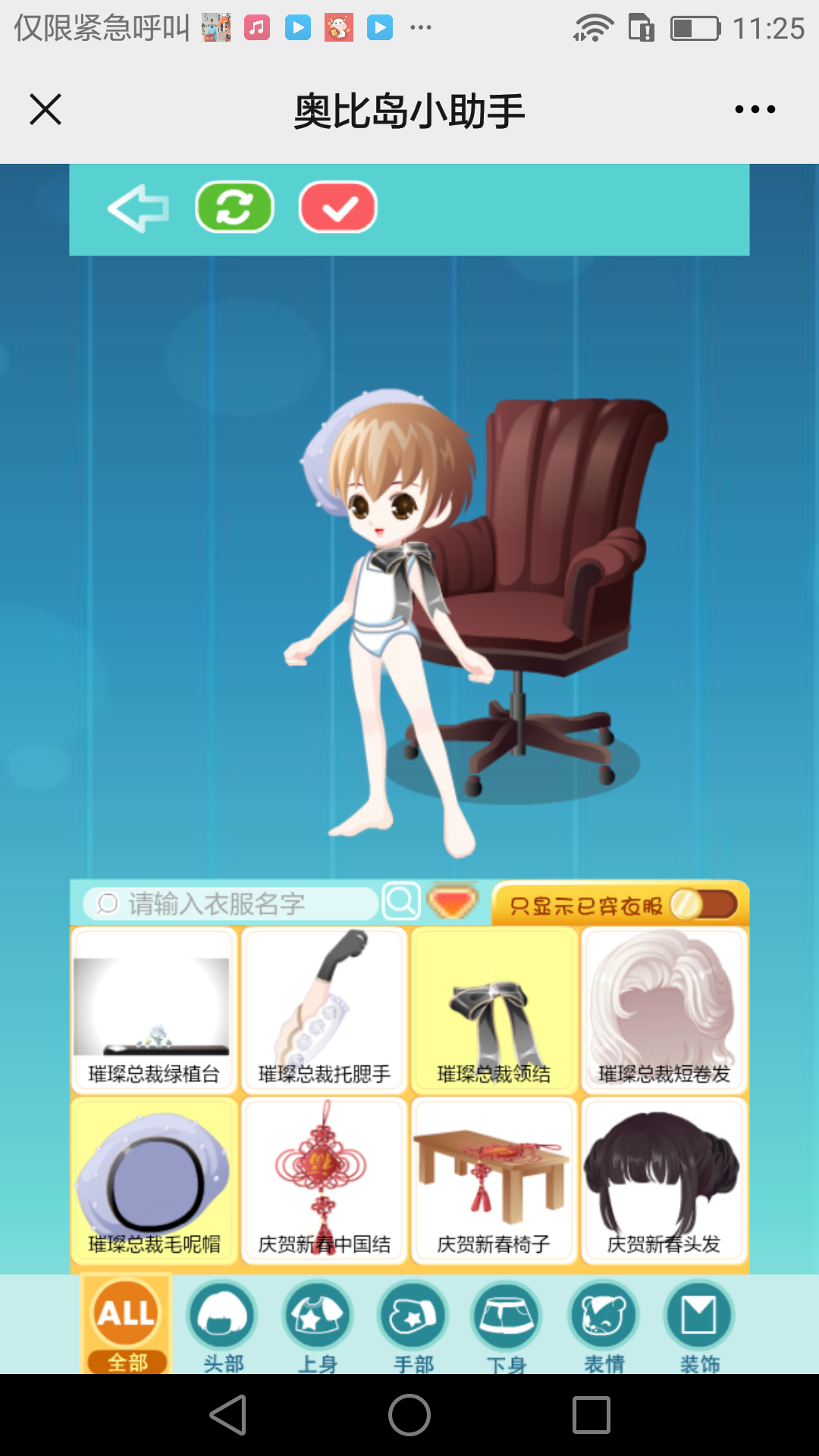Select the 庆贺新春中国结 item
The image size is (819, 1456).
pyautogui.click(x=324, y=1181)
